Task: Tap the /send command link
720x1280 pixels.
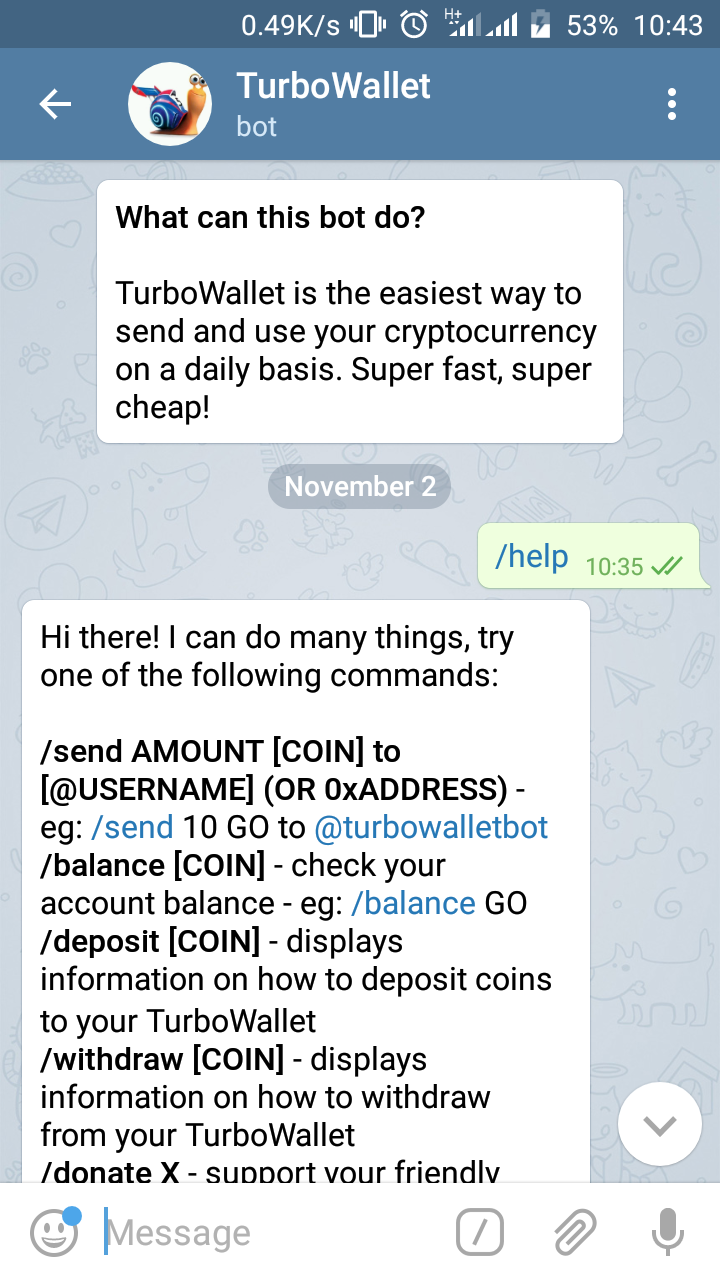Action: point(132,827)
